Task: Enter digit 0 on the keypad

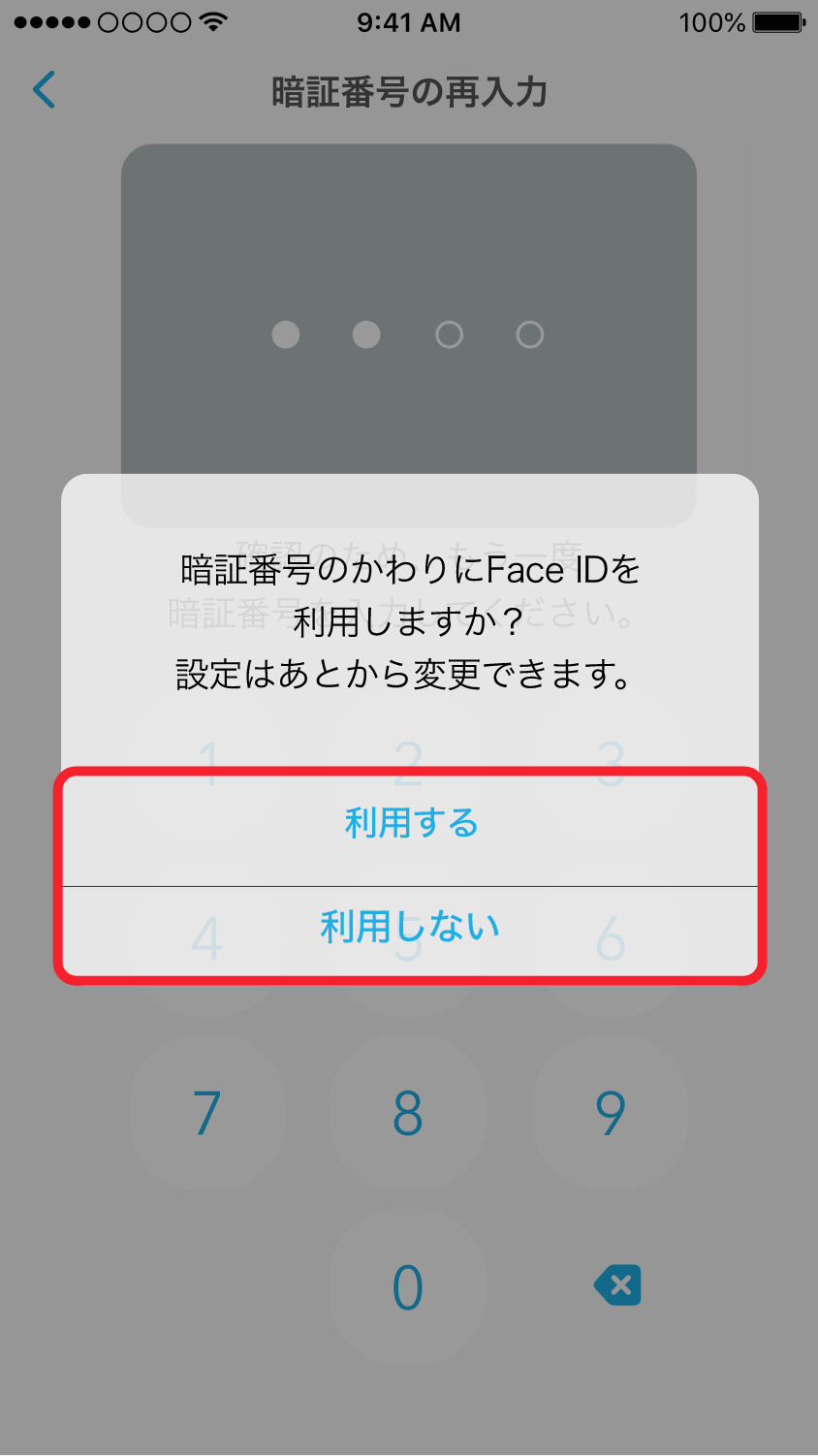Action: (408, 1287)
